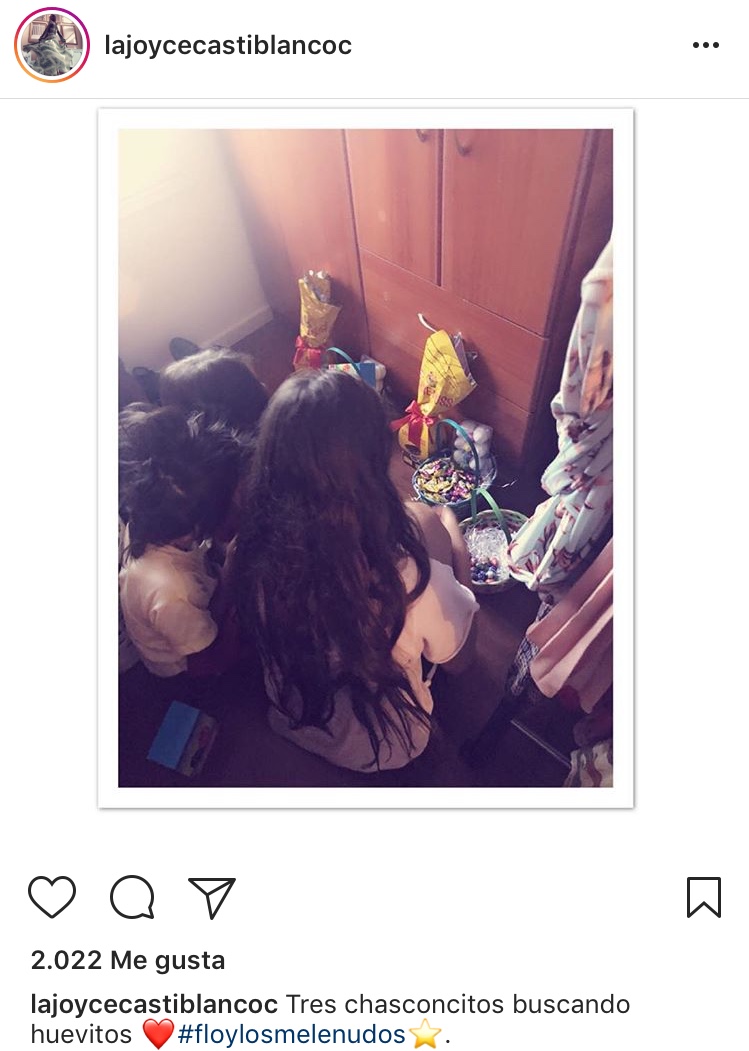Tap lajoycecastiblancoc's name in the caption
The width and height of the screenshot is (749, 1051).
155,1004
